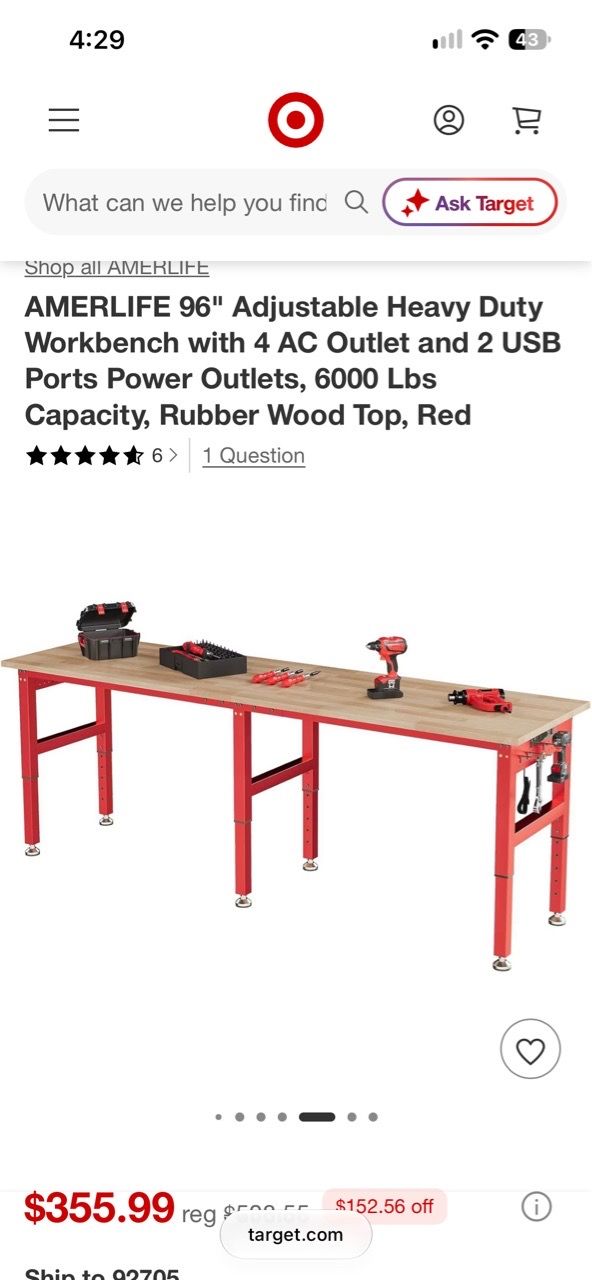592x1280 pixels.
Task: Open the hamburger menu
Action: (x=64, y=121)
